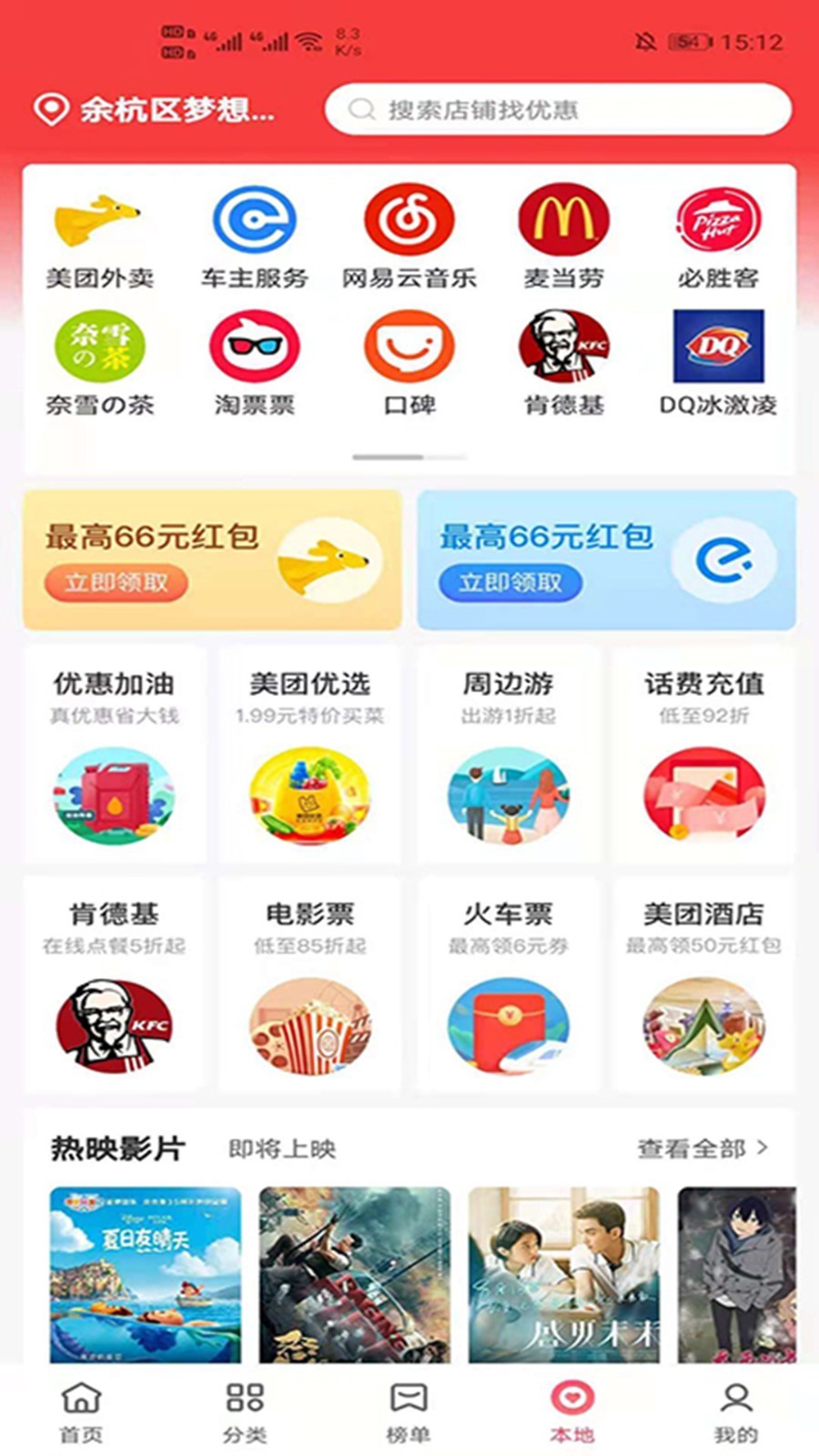Open the 美团酒店 card
Image resolution: width=819 pixels, height=1456 pixels.
coord(704,985)
